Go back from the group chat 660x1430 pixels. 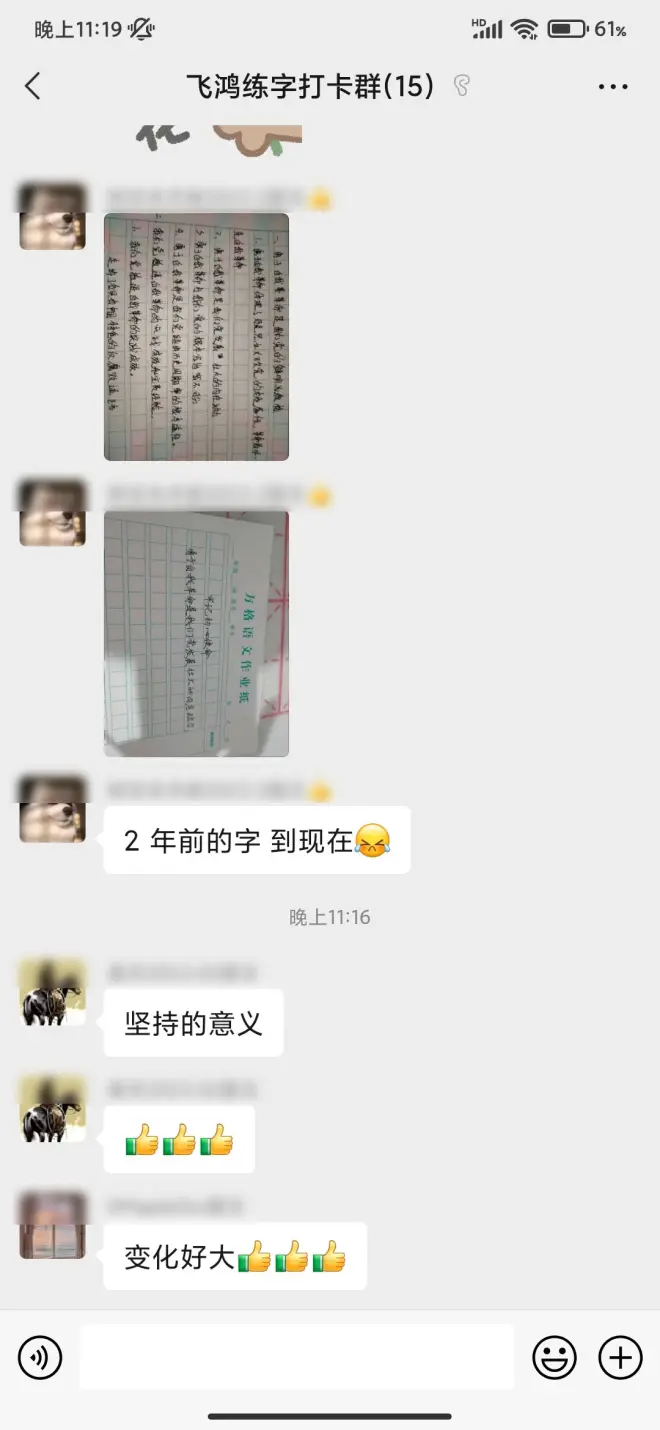point(33,87)
